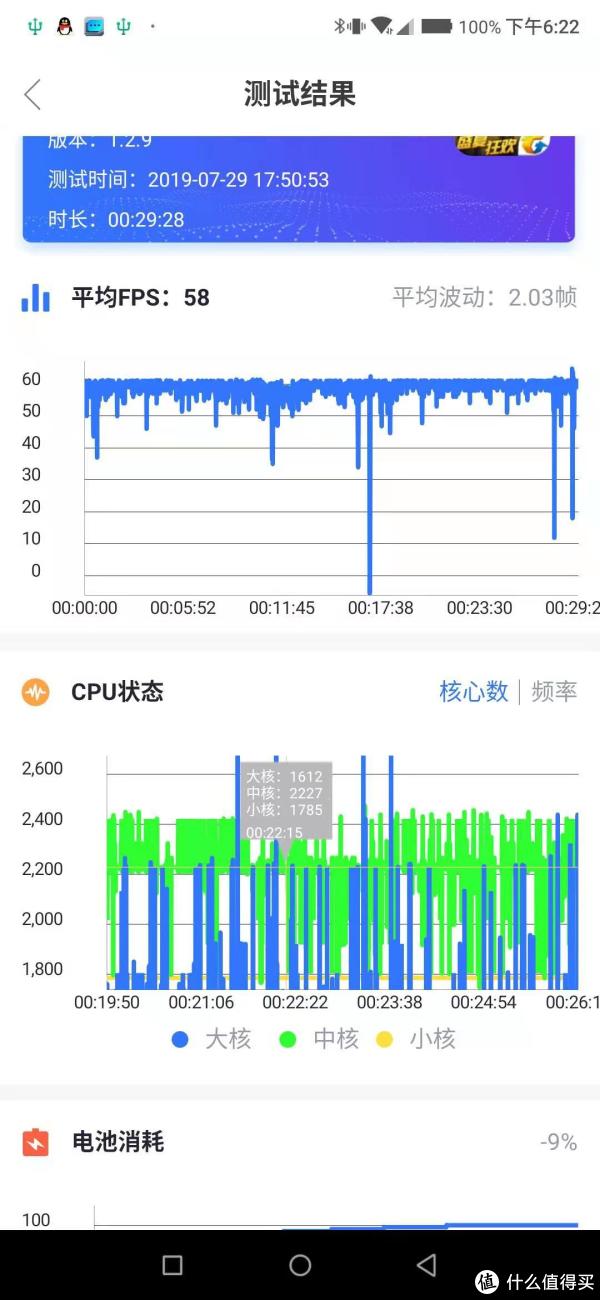Toggle the 大核 legend series
The image size is (600, 1300).
pos(211,1039)
